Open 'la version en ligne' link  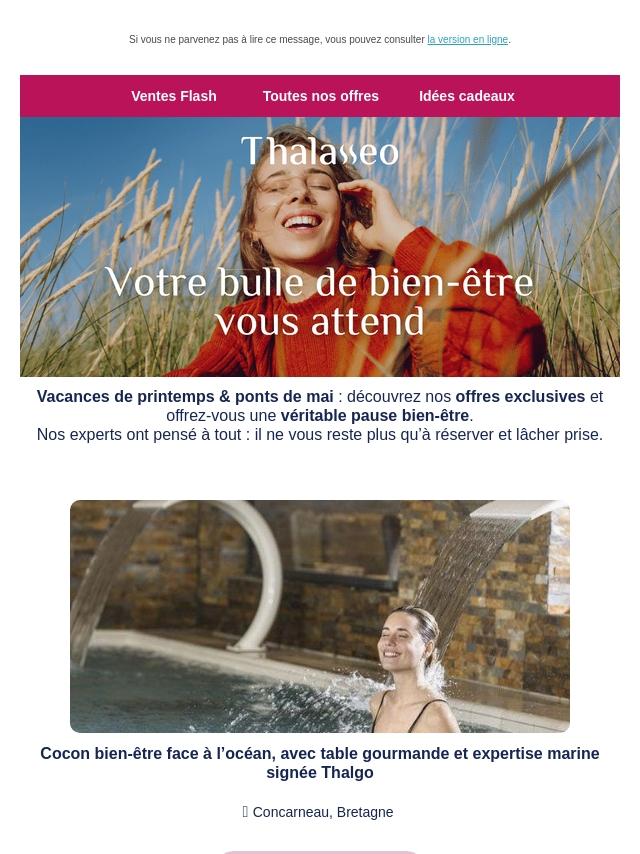pyautogui.click(x=467, y=40)
